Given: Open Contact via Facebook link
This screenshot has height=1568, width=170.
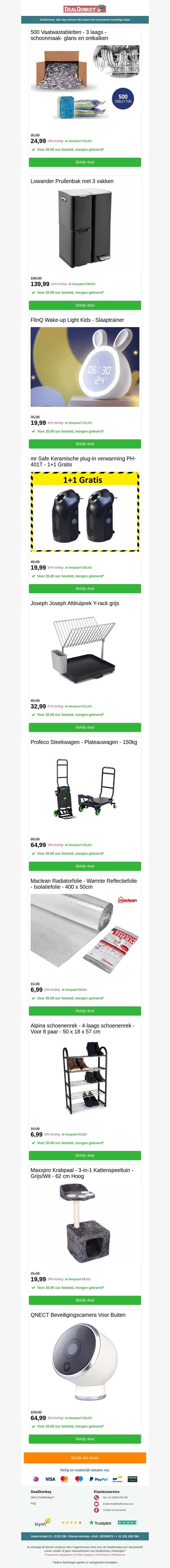Looking at the screenshot, I should (114, 1510).
